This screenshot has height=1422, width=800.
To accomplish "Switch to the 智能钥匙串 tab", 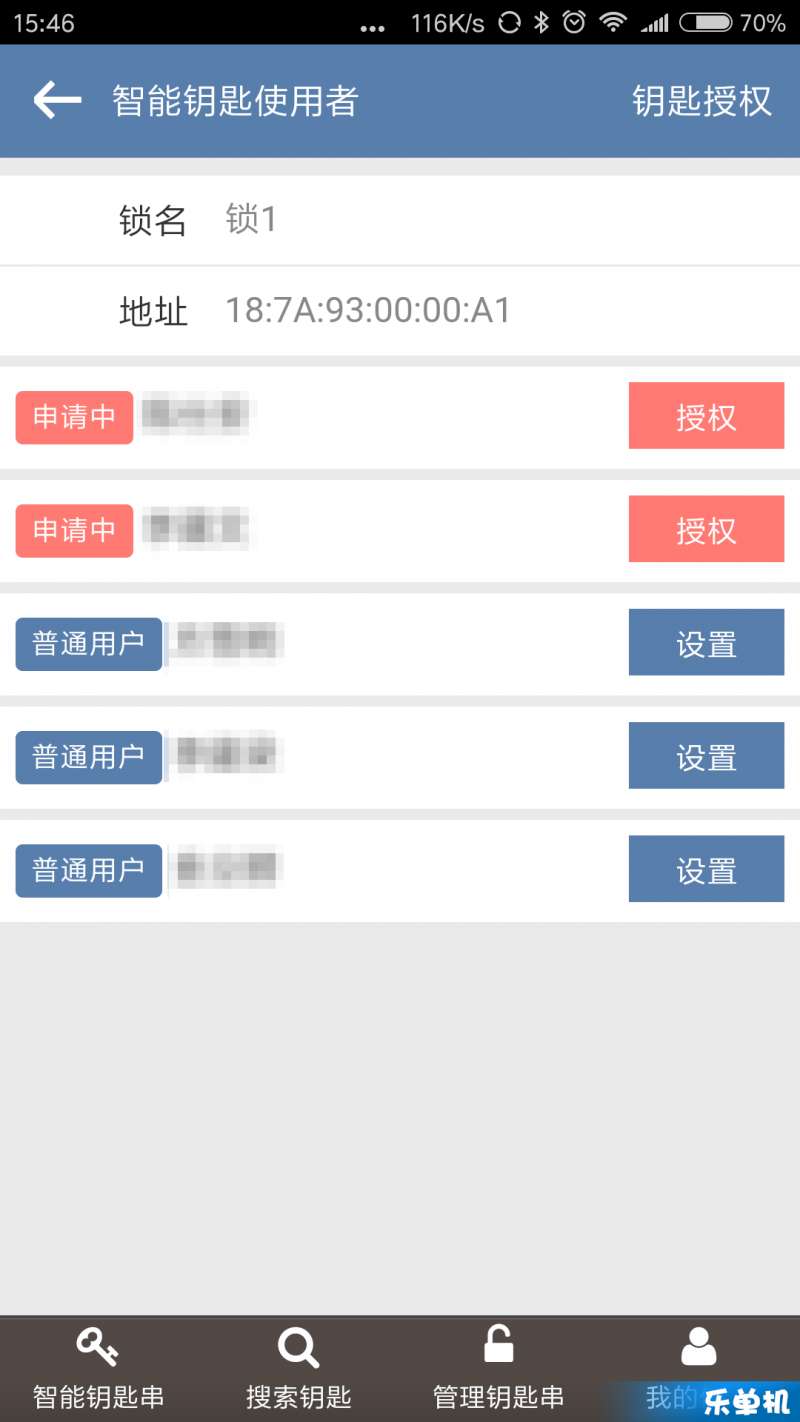I will tap(98, 1368).
